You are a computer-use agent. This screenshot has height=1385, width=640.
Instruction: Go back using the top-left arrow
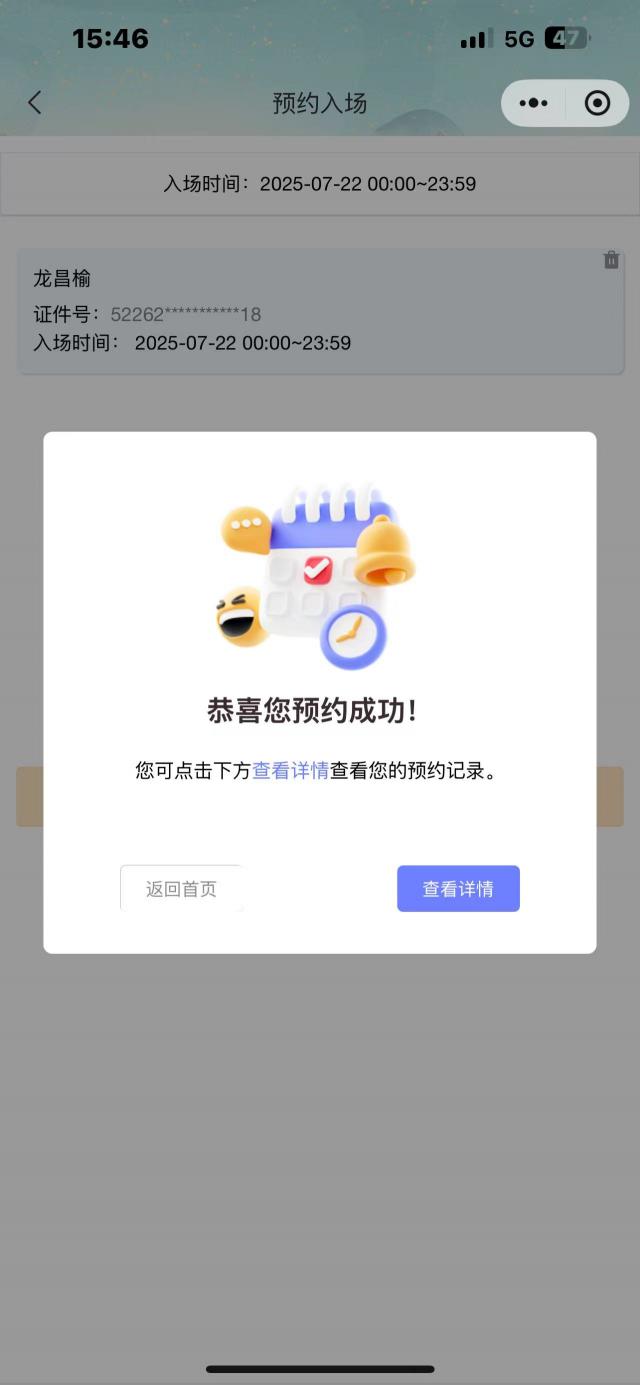(35, 102)
